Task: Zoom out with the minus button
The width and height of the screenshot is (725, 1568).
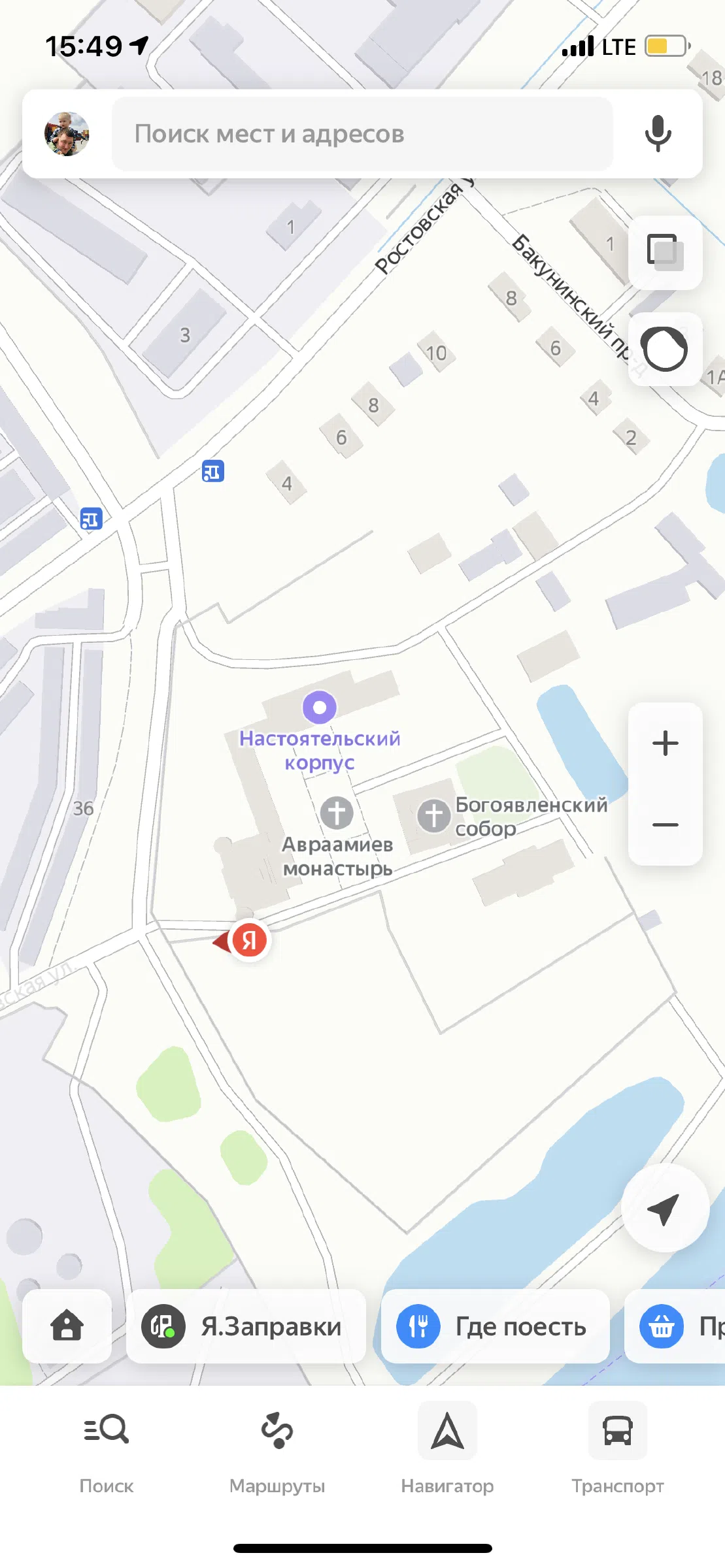Action: pyautogui.click(x=665, y=825)
